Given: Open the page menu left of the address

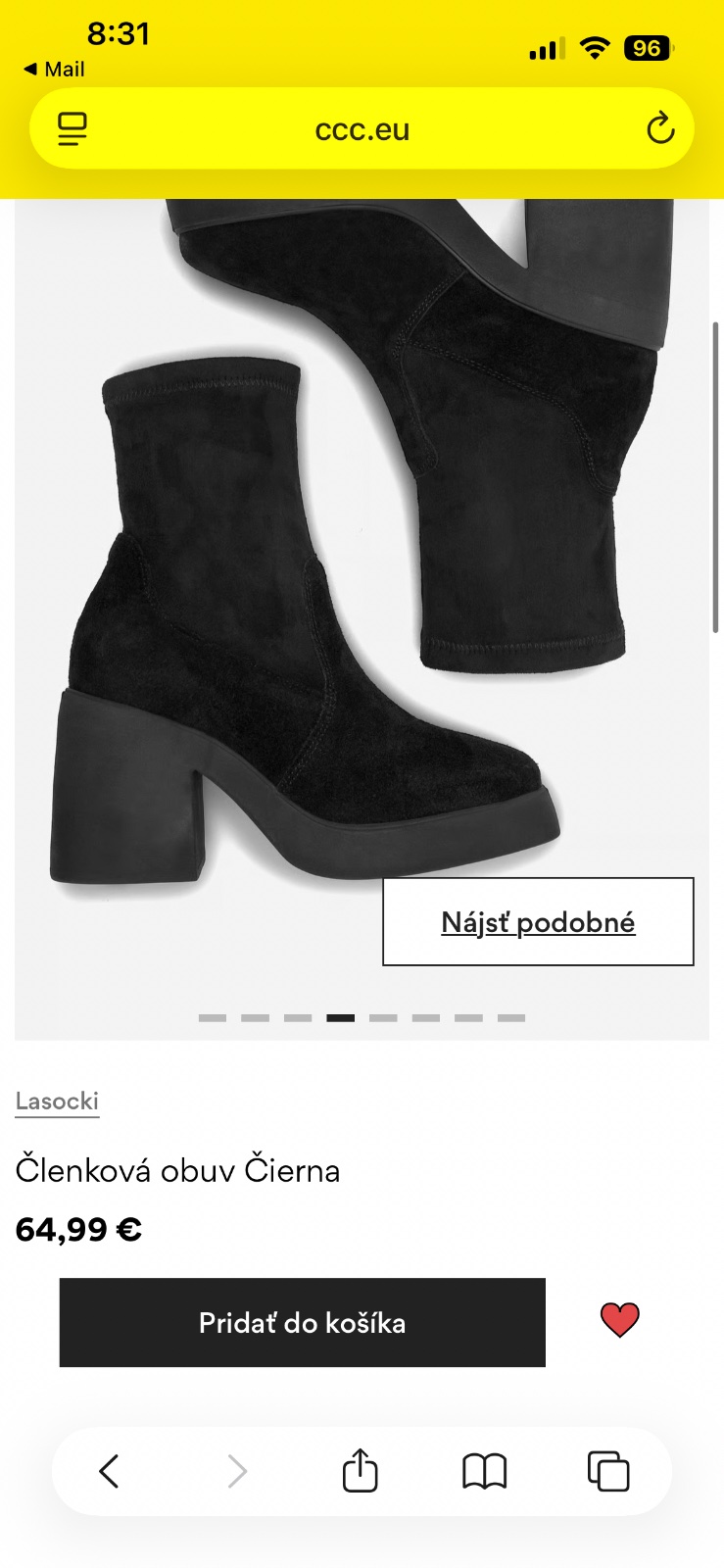Looking at the screenshot, I should coord(72,128).
